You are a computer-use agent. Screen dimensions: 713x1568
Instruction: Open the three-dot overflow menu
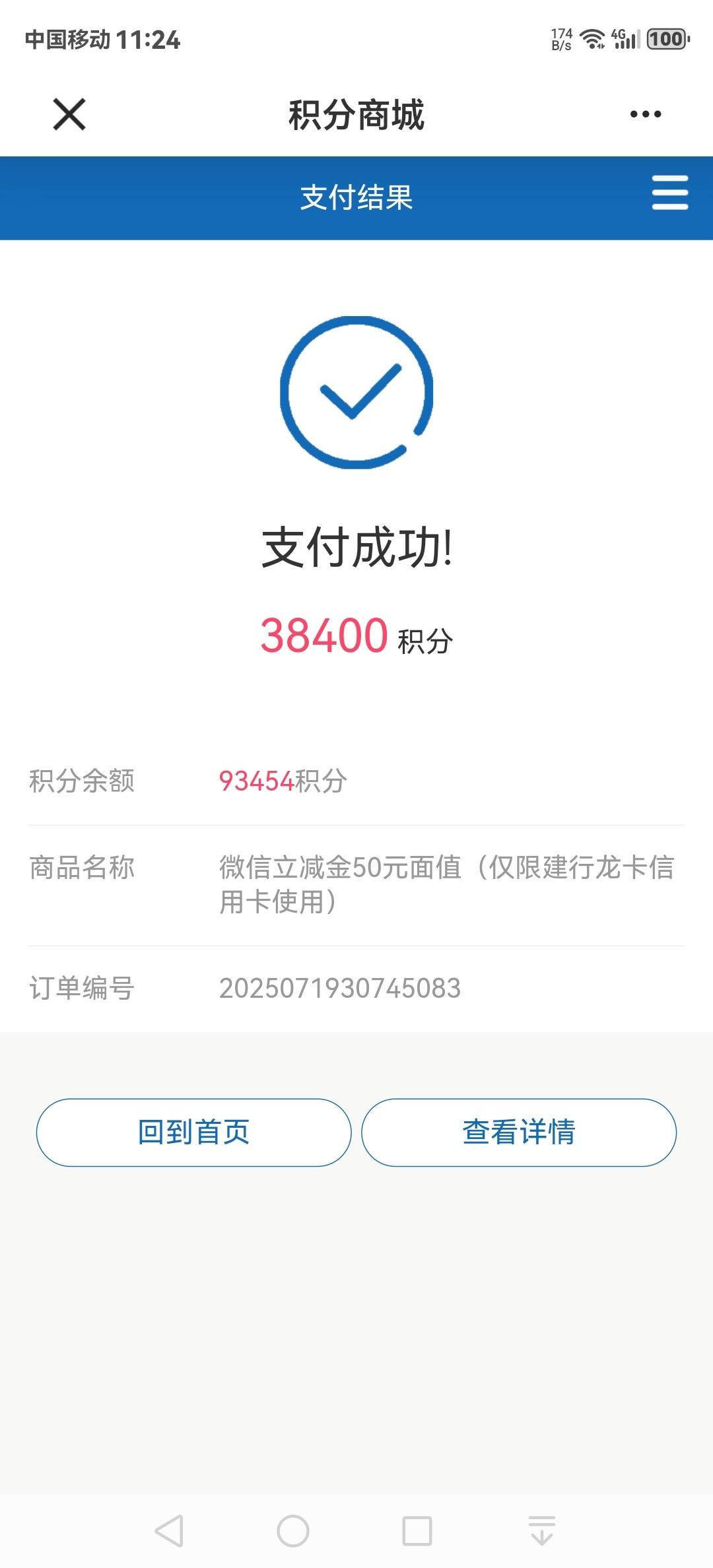[645, 114]
